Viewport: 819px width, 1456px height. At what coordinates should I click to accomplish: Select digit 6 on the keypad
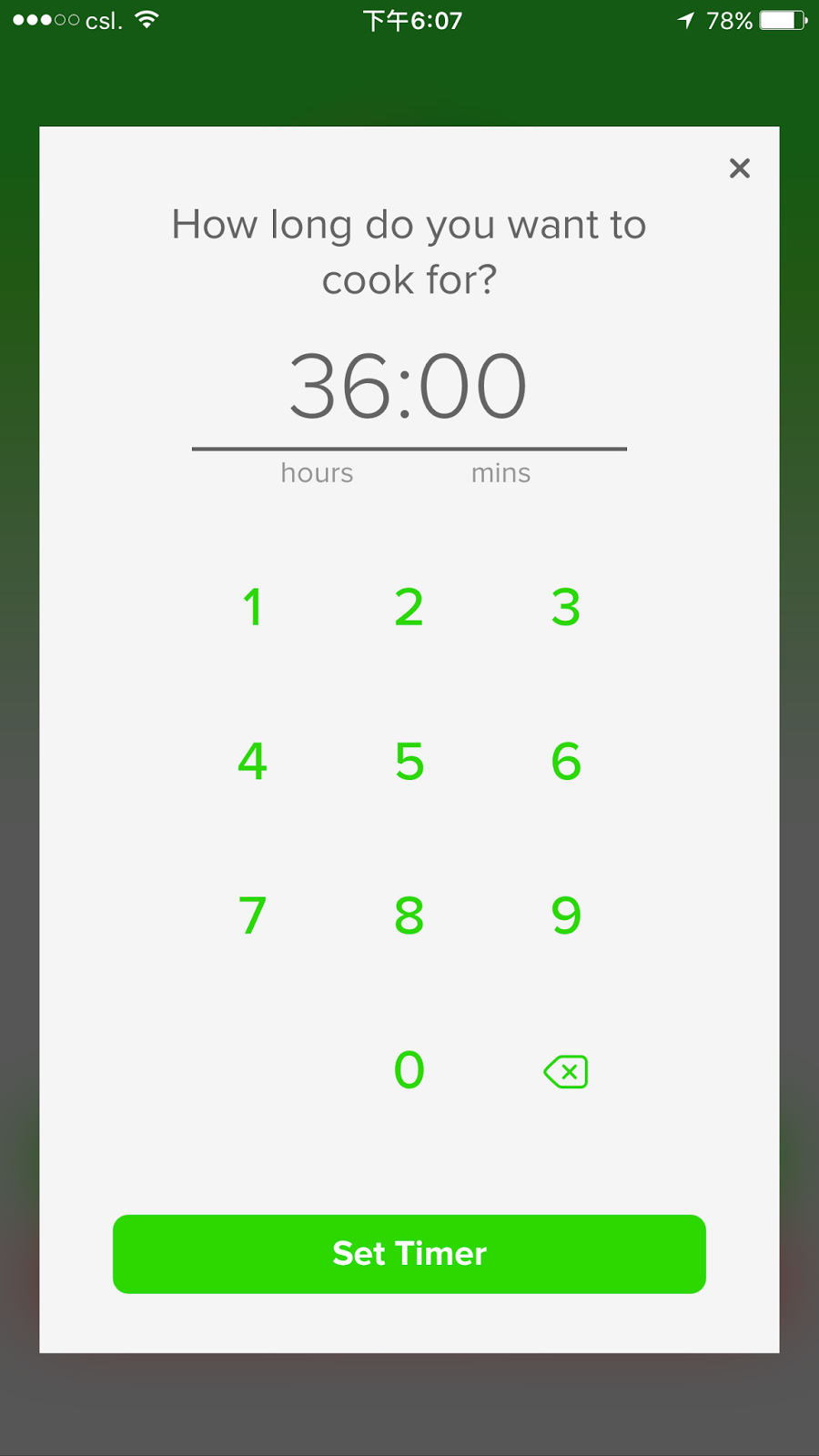(566, 761)
